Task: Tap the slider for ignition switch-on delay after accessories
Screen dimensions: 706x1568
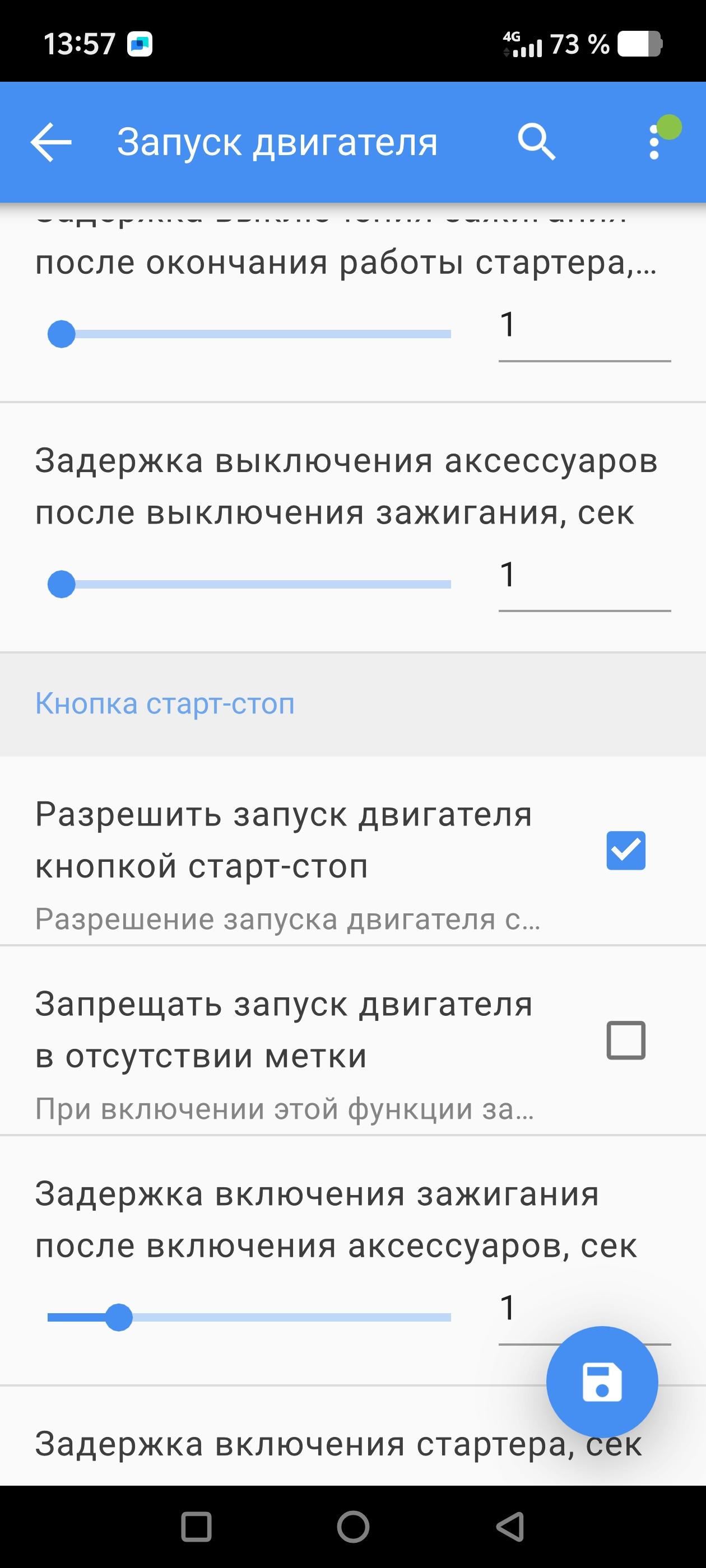Action: [250, 1317]
